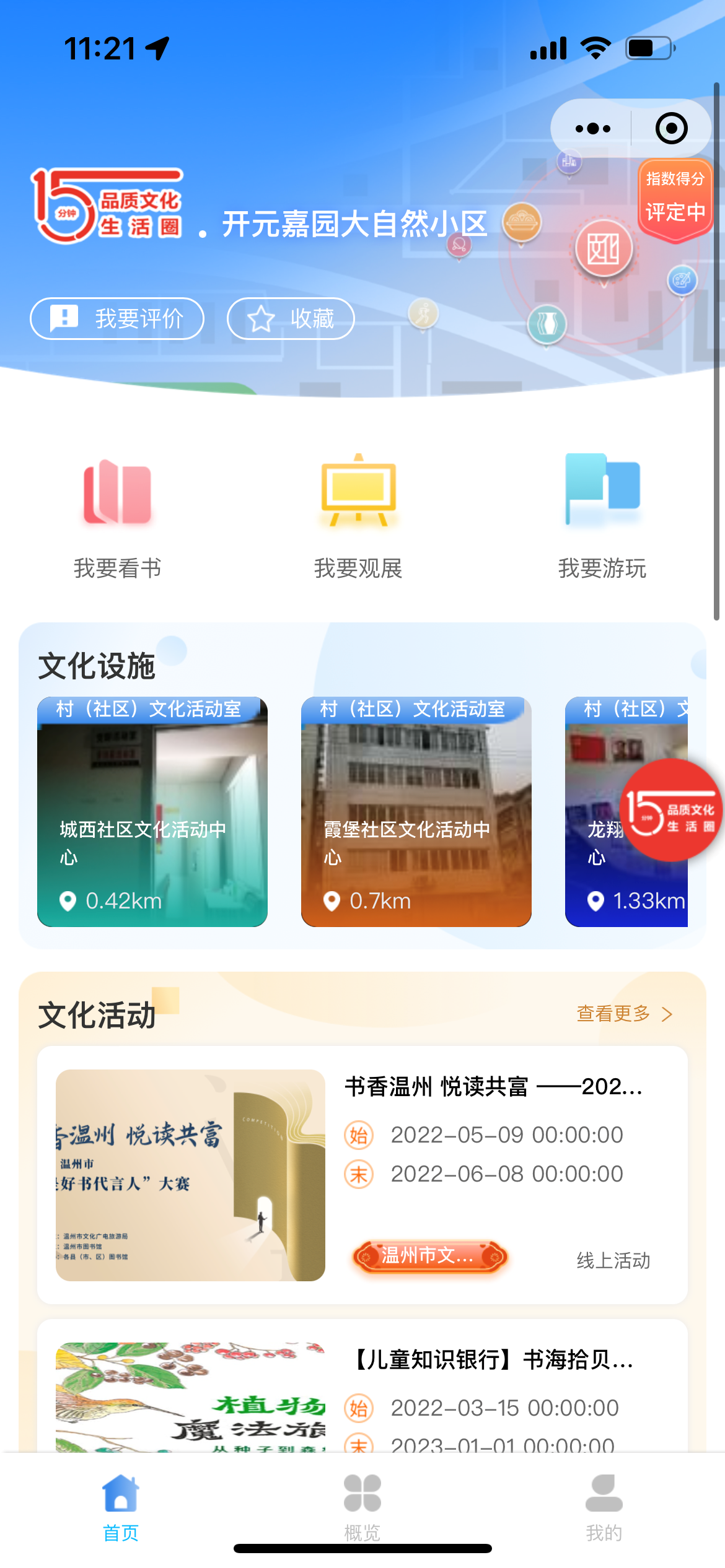Image resolution: width=725 pixels, height=1568 pixels.
Task: Close the mini program with the circle button
Action: click(x=671, y=129)
